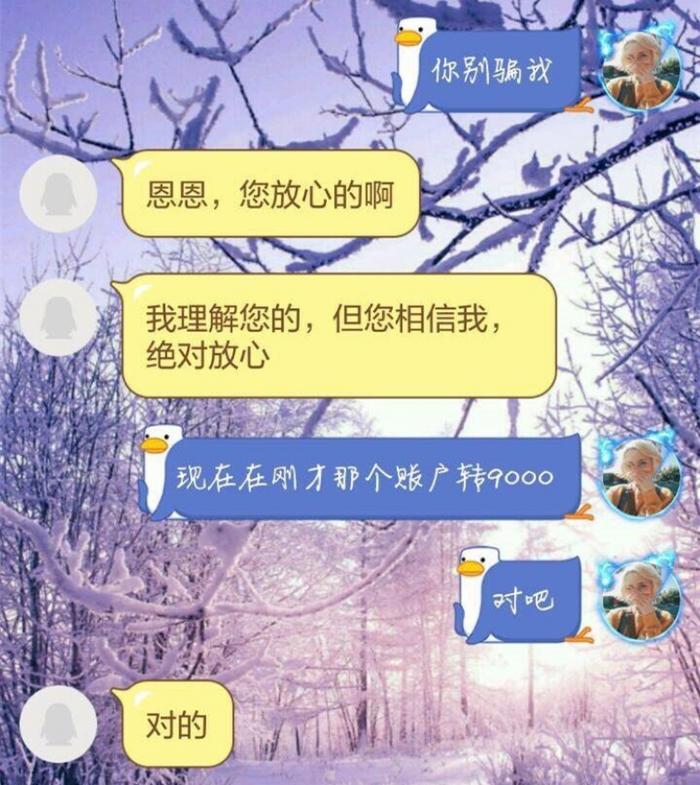This screenshot has width=700, height=785.
Task: Tap the contact avatar next to 我理解您的 message
Action: (58, 317)
